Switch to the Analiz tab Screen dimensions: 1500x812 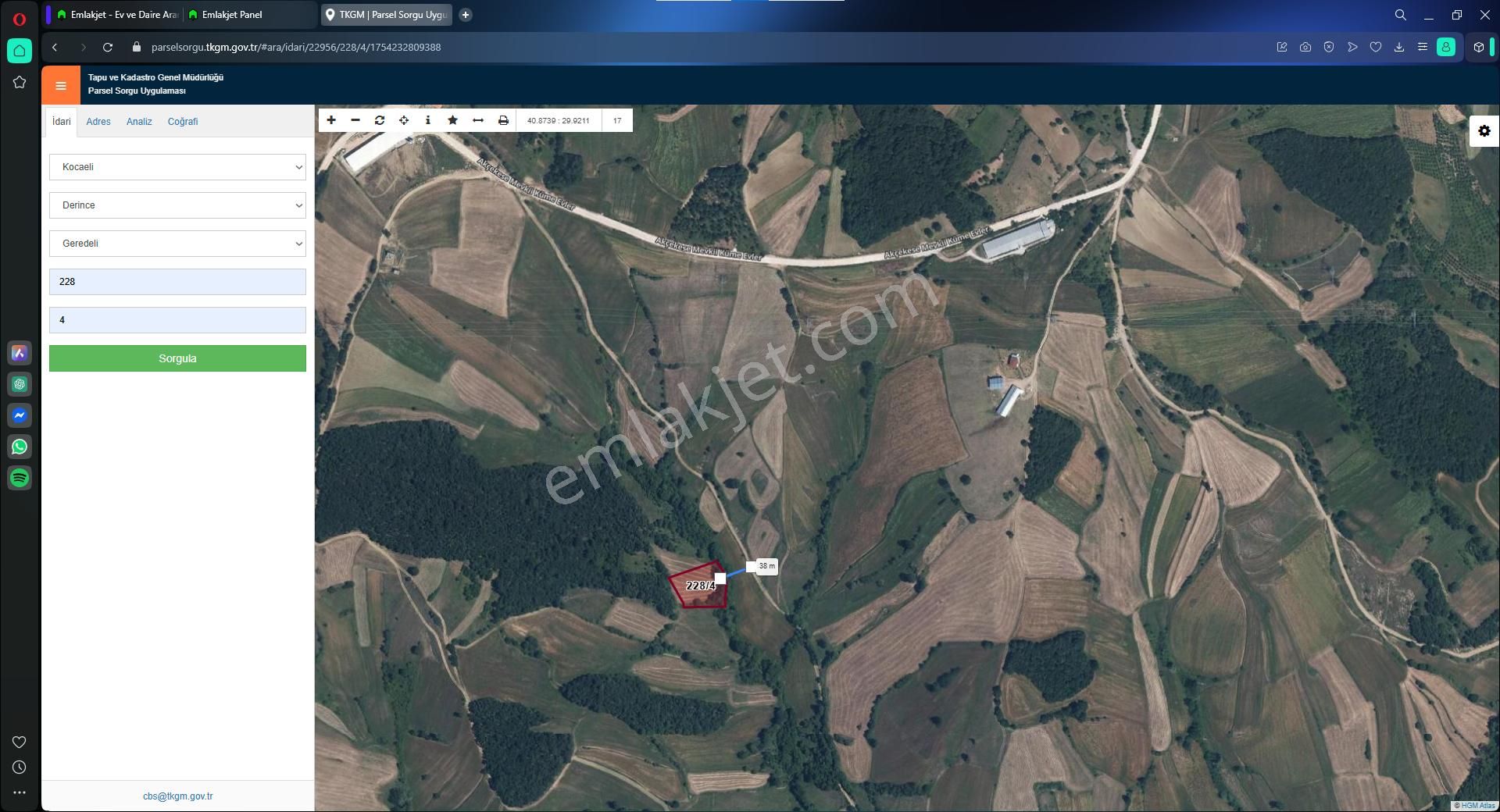click(139, 122)
